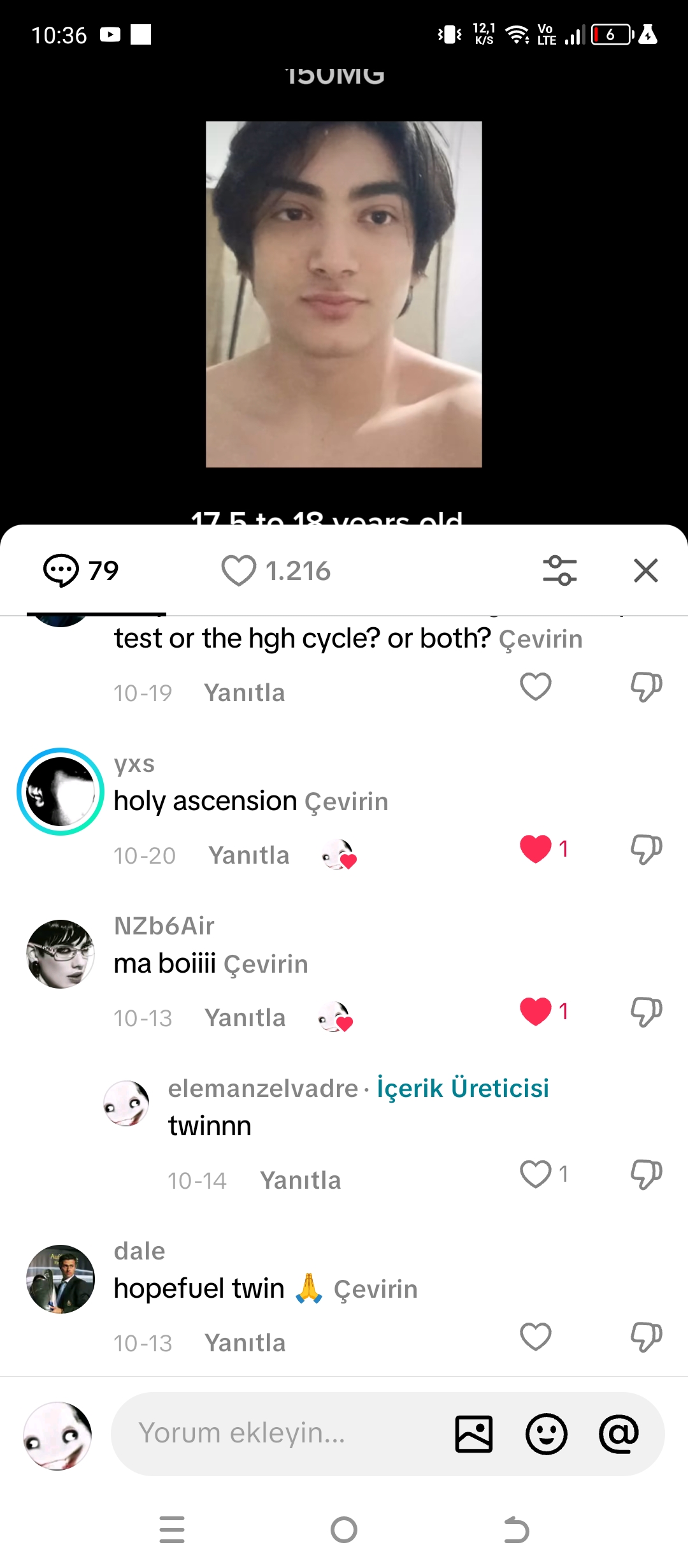Viewport: 688px width, 1568px height.
Task: Open yxs's profile picture
Action: tap(61, 792)
